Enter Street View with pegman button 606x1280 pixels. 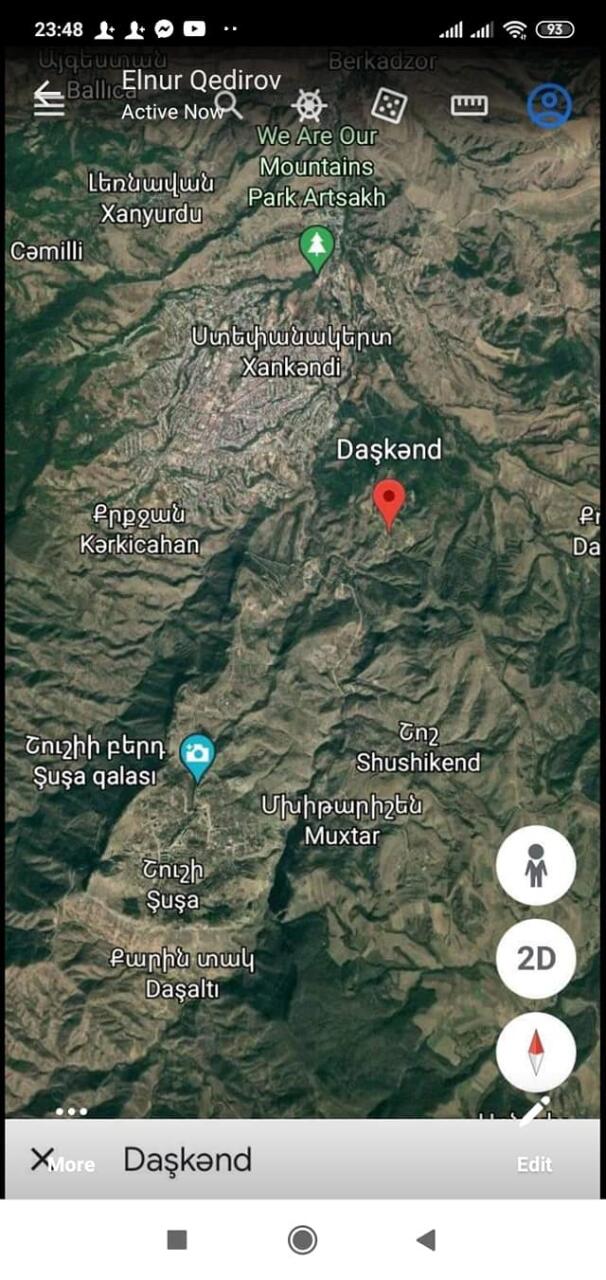536,865
